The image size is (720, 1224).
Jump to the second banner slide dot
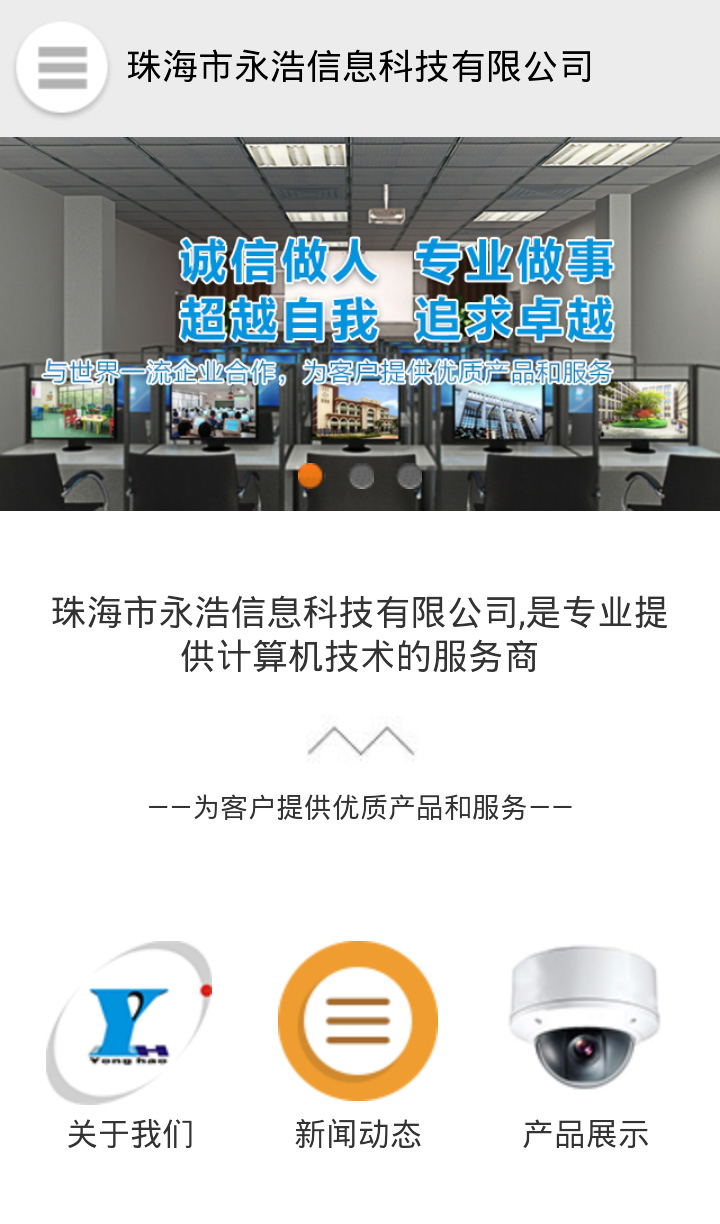361,476
